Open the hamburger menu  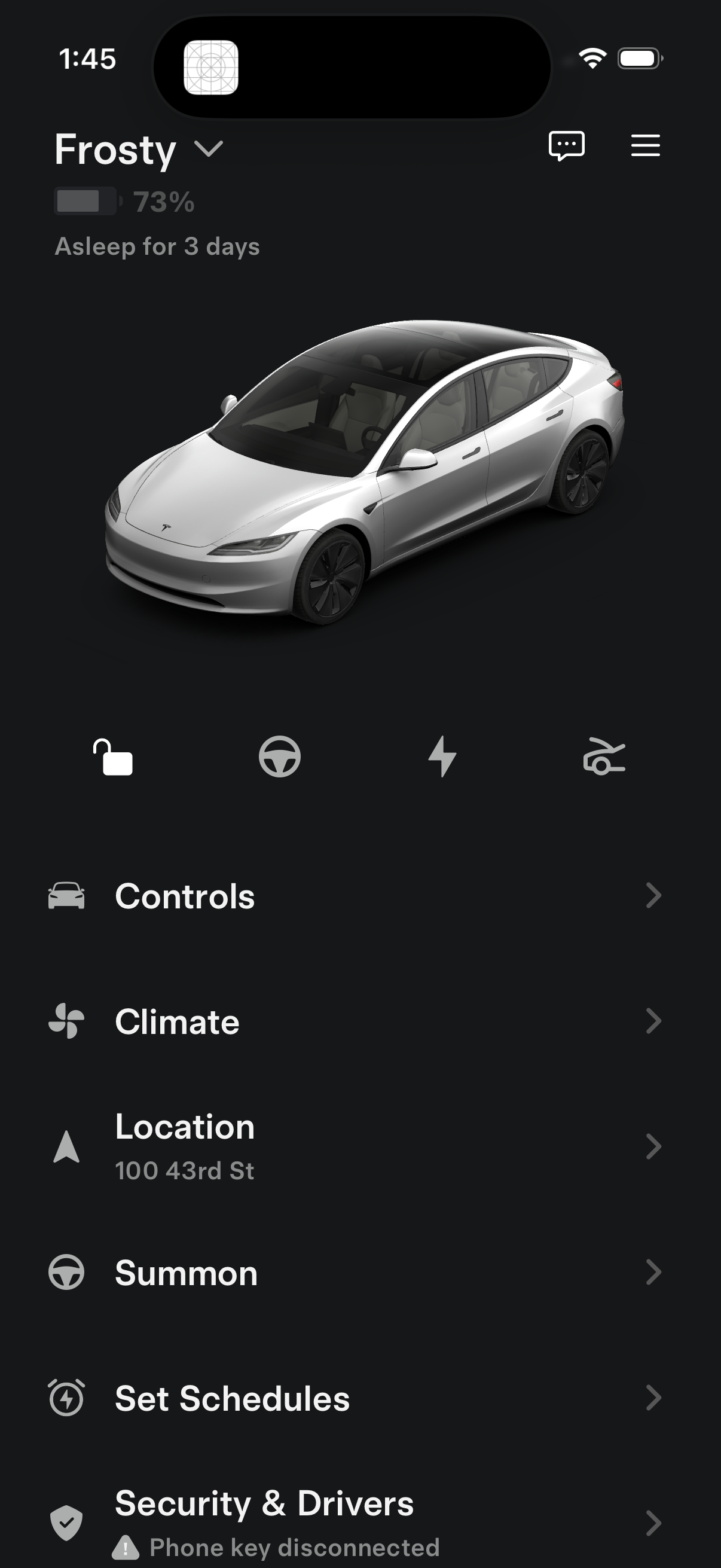pyautogui.click(x=646, y=146)
